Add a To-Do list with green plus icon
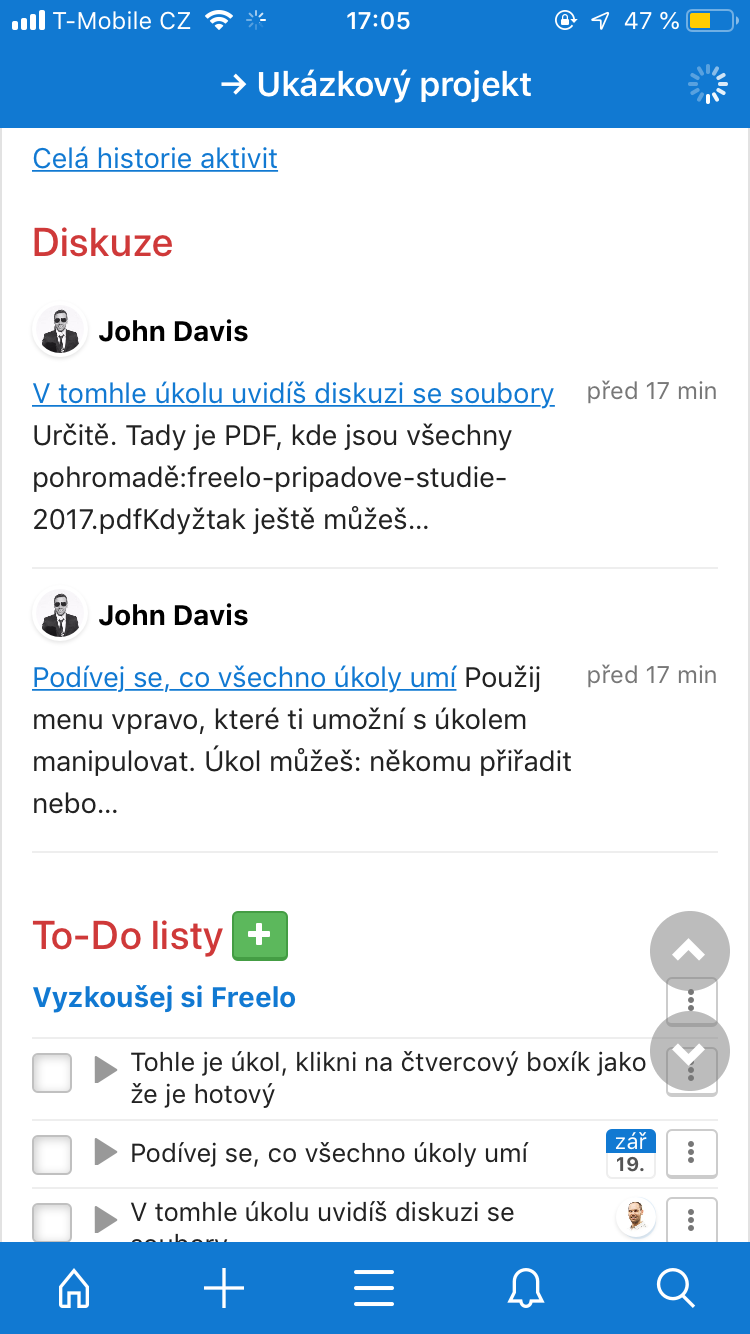This screenshot has height=1334, width=750. click(x=259, y=935)
